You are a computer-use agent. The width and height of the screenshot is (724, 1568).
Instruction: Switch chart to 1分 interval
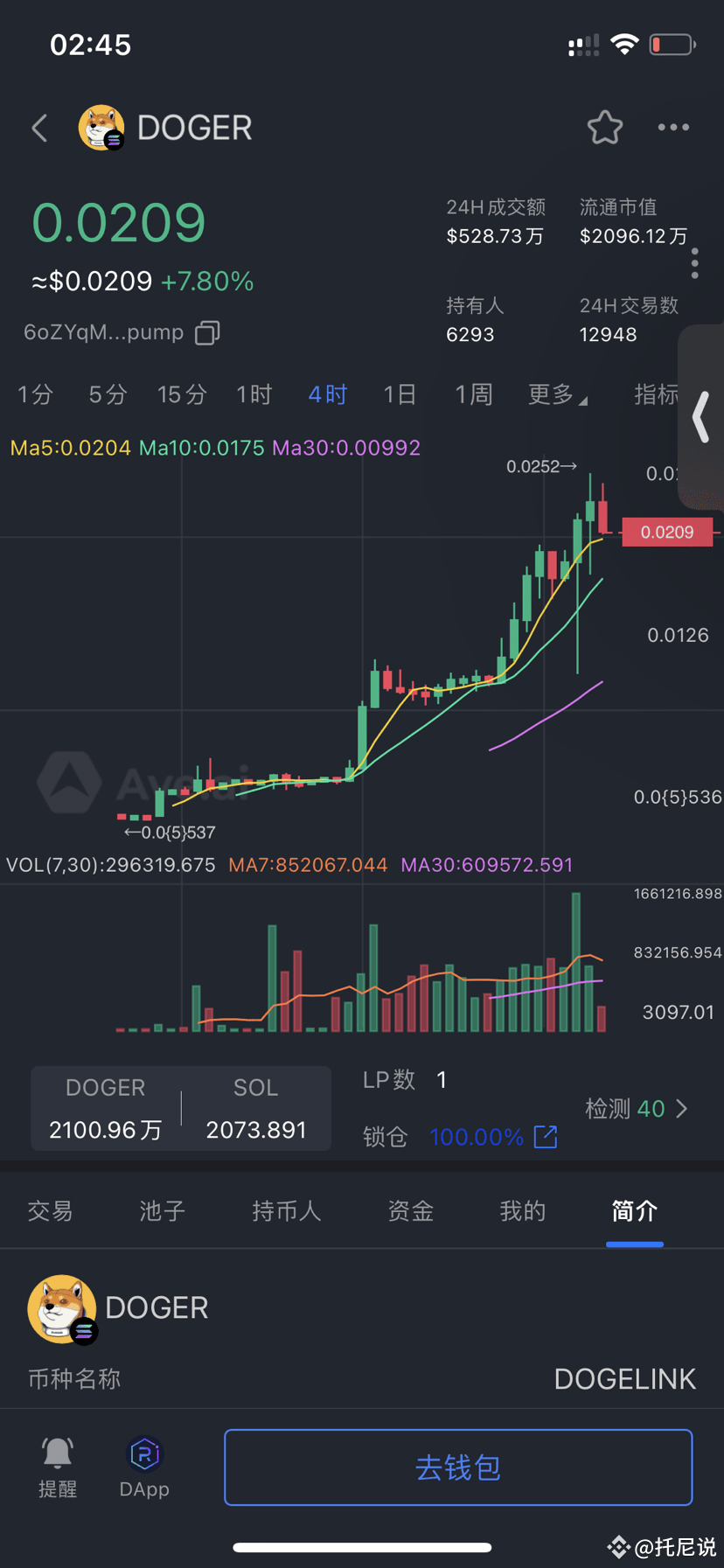tap(35, 394)
